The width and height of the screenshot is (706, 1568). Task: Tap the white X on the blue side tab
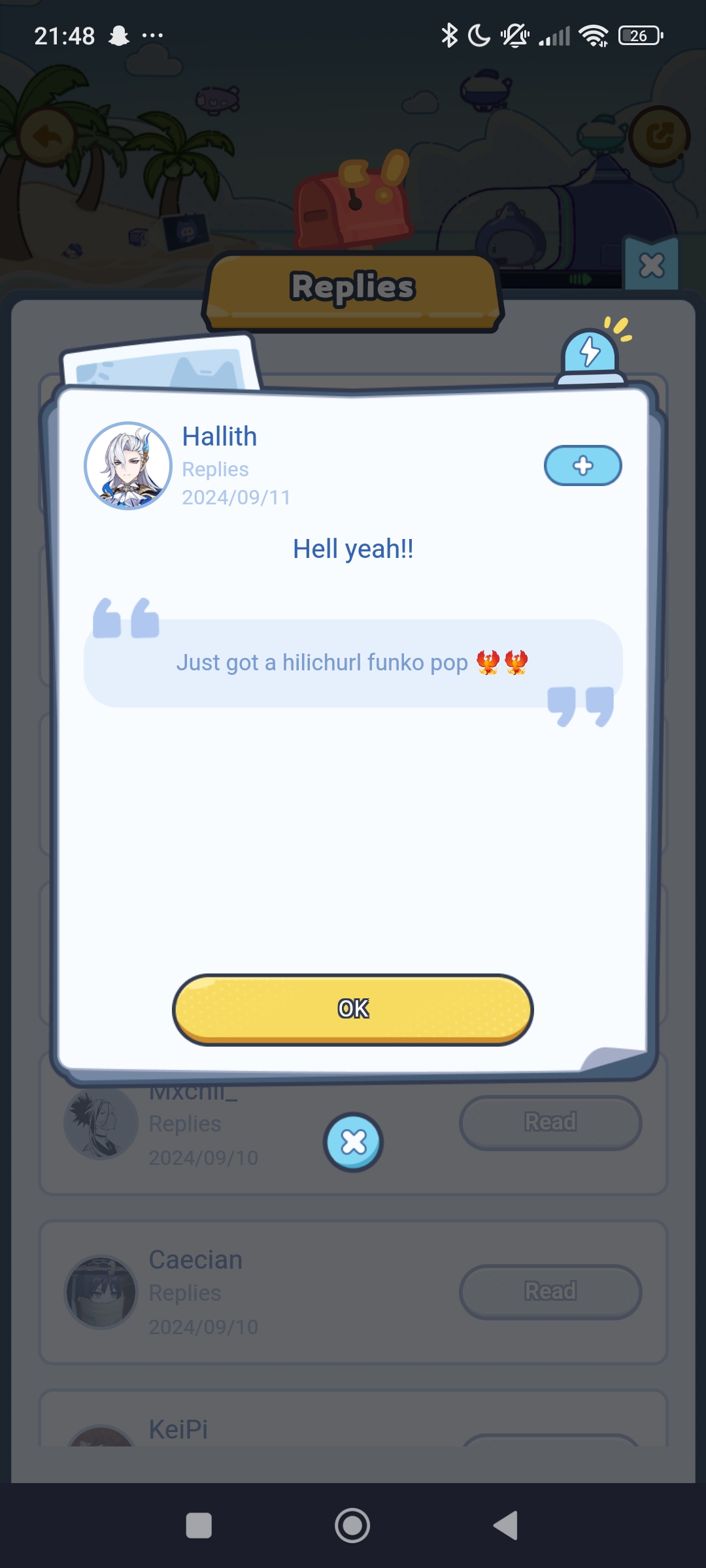(x=650, y=265)
